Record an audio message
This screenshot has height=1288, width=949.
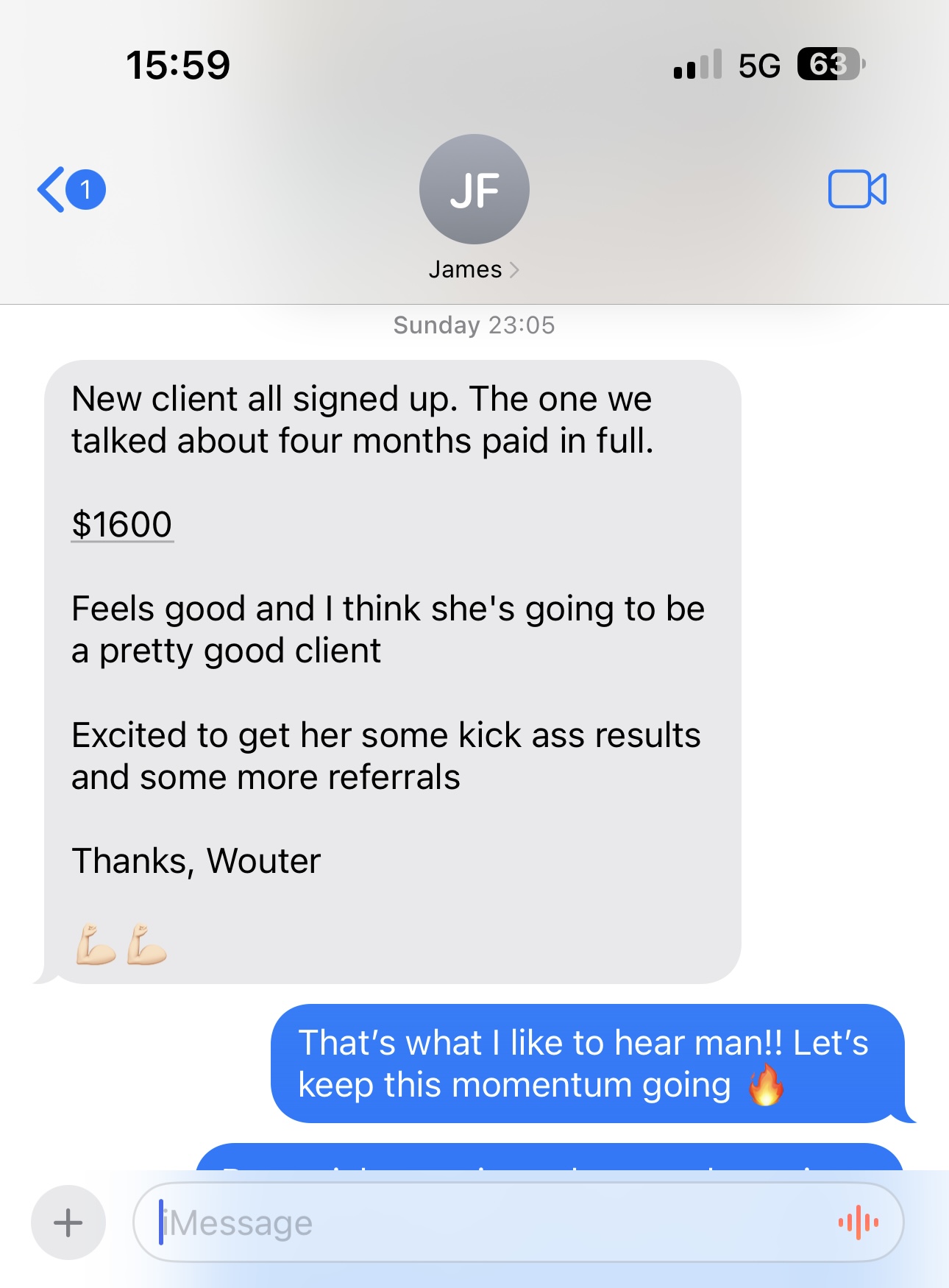point(859,1222)
